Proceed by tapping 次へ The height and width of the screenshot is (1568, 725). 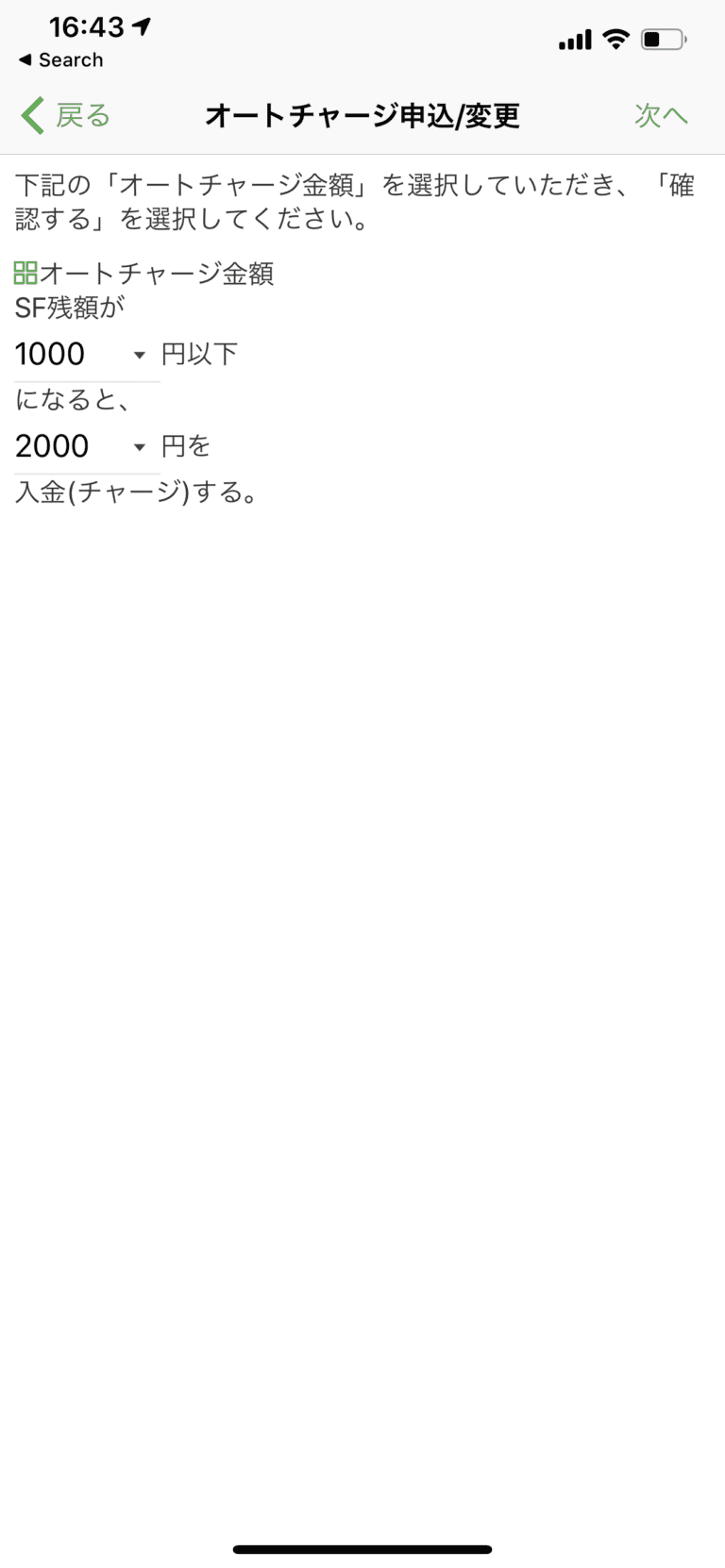click(661, 115)
